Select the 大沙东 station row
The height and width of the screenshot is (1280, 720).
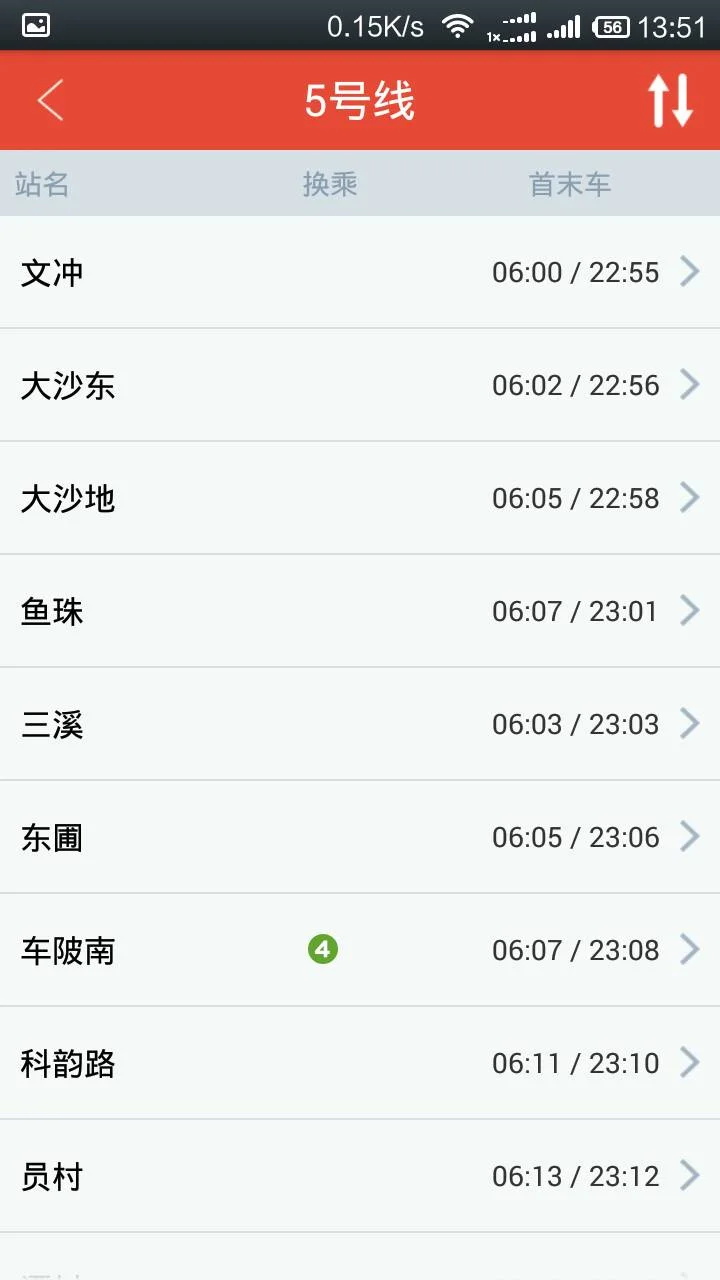pyautogui.click(x=360, y=385)
